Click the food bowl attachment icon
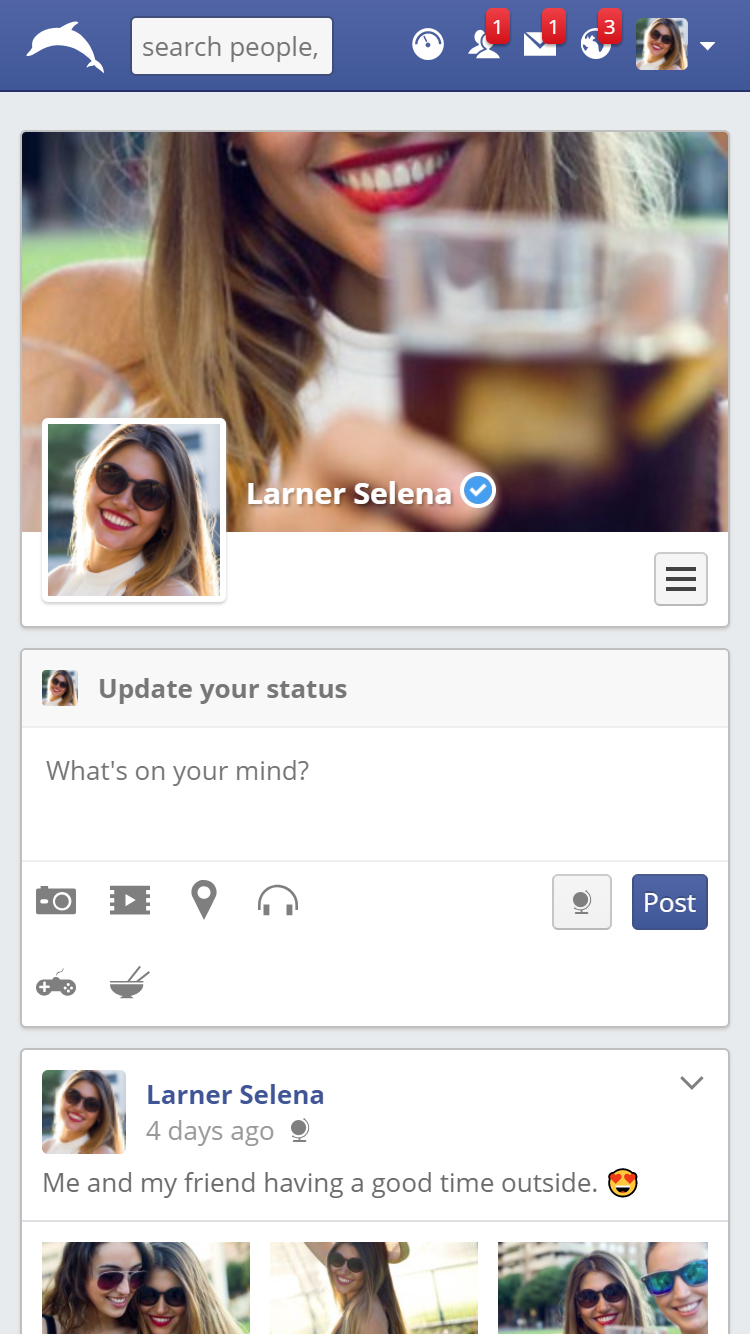 (129, 983)
